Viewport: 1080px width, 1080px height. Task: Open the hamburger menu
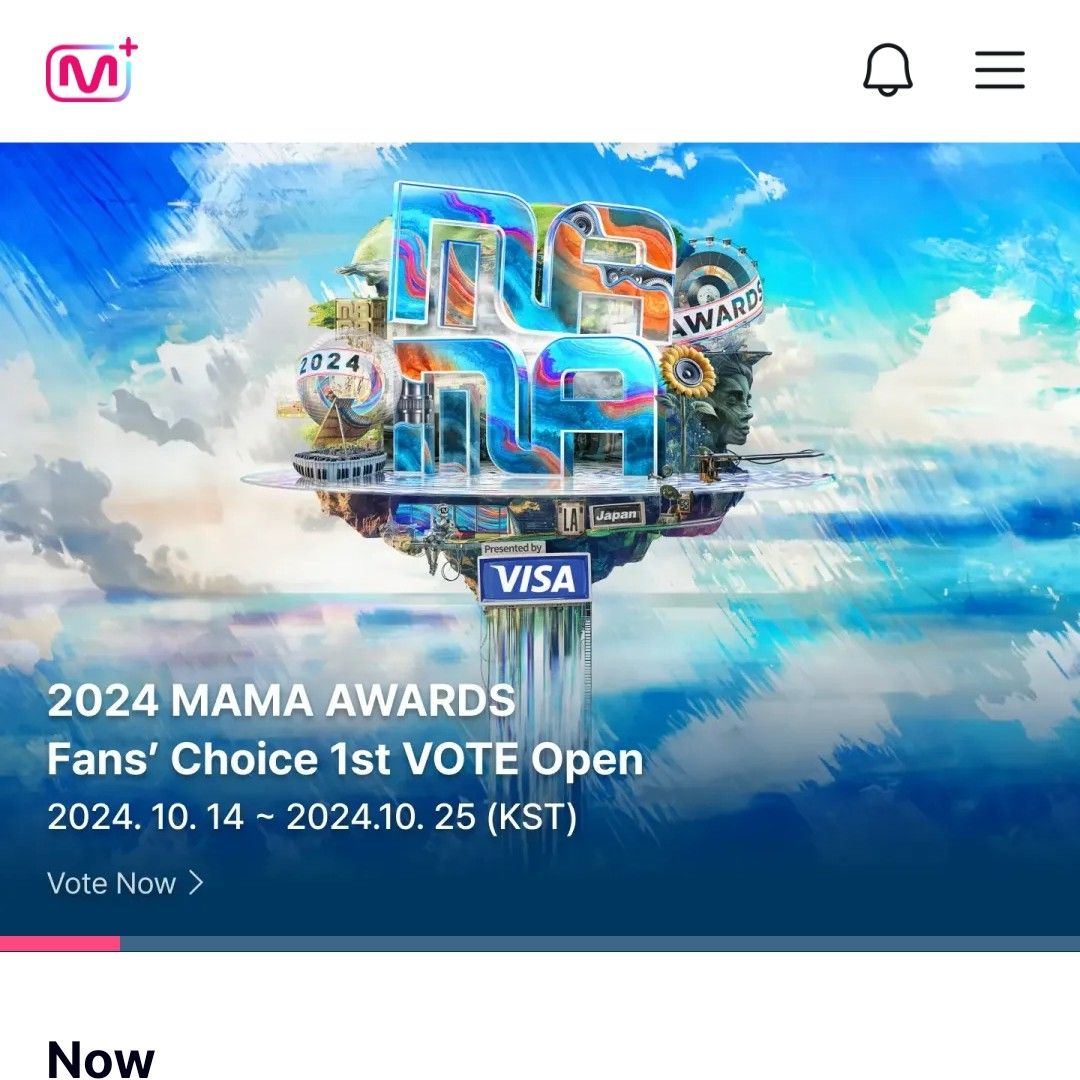coord(1000,70)
